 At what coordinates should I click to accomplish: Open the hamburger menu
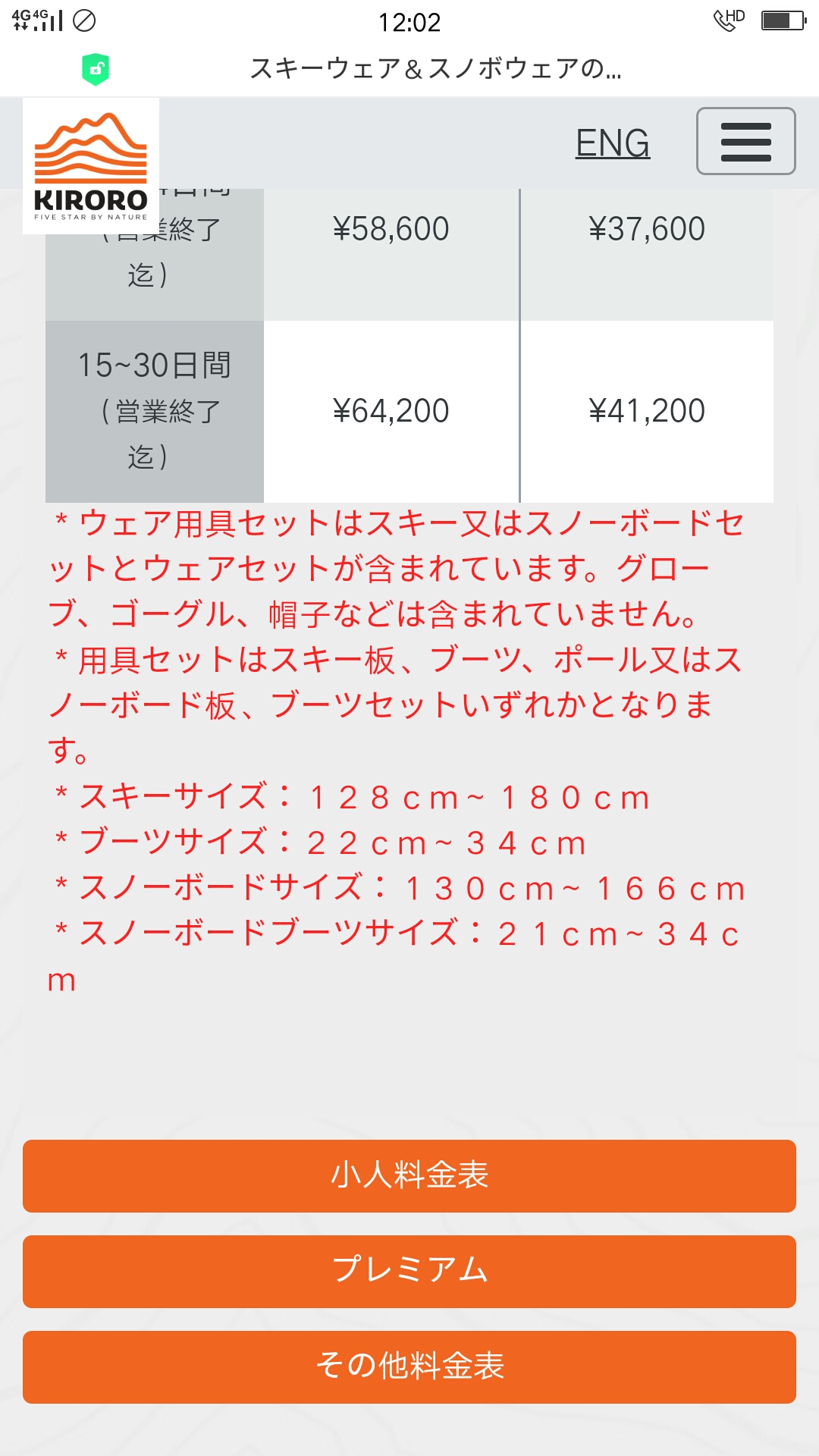pyautogui.click(x=745, y=142)
